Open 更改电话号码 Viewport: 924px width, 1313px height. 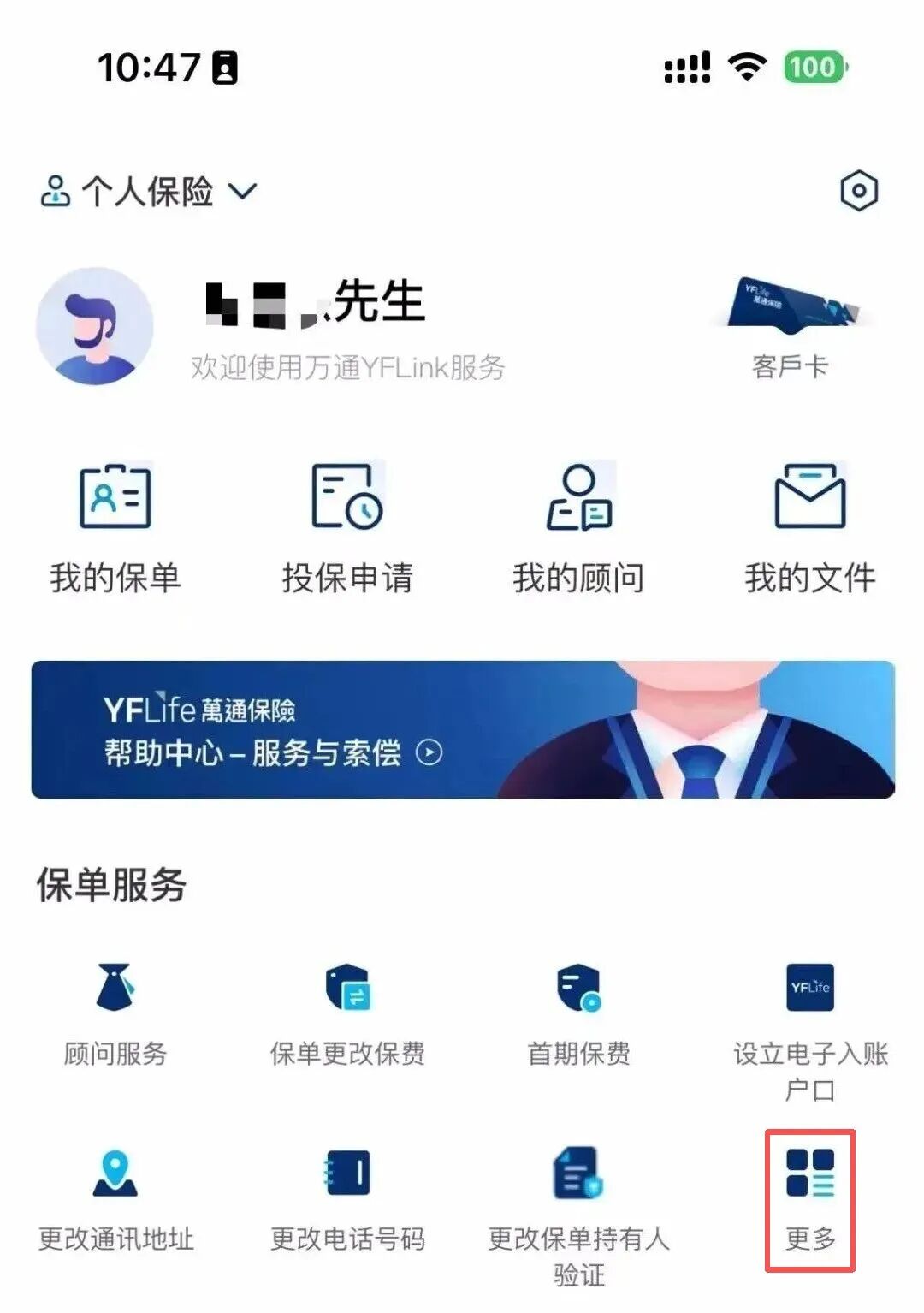347,1200
